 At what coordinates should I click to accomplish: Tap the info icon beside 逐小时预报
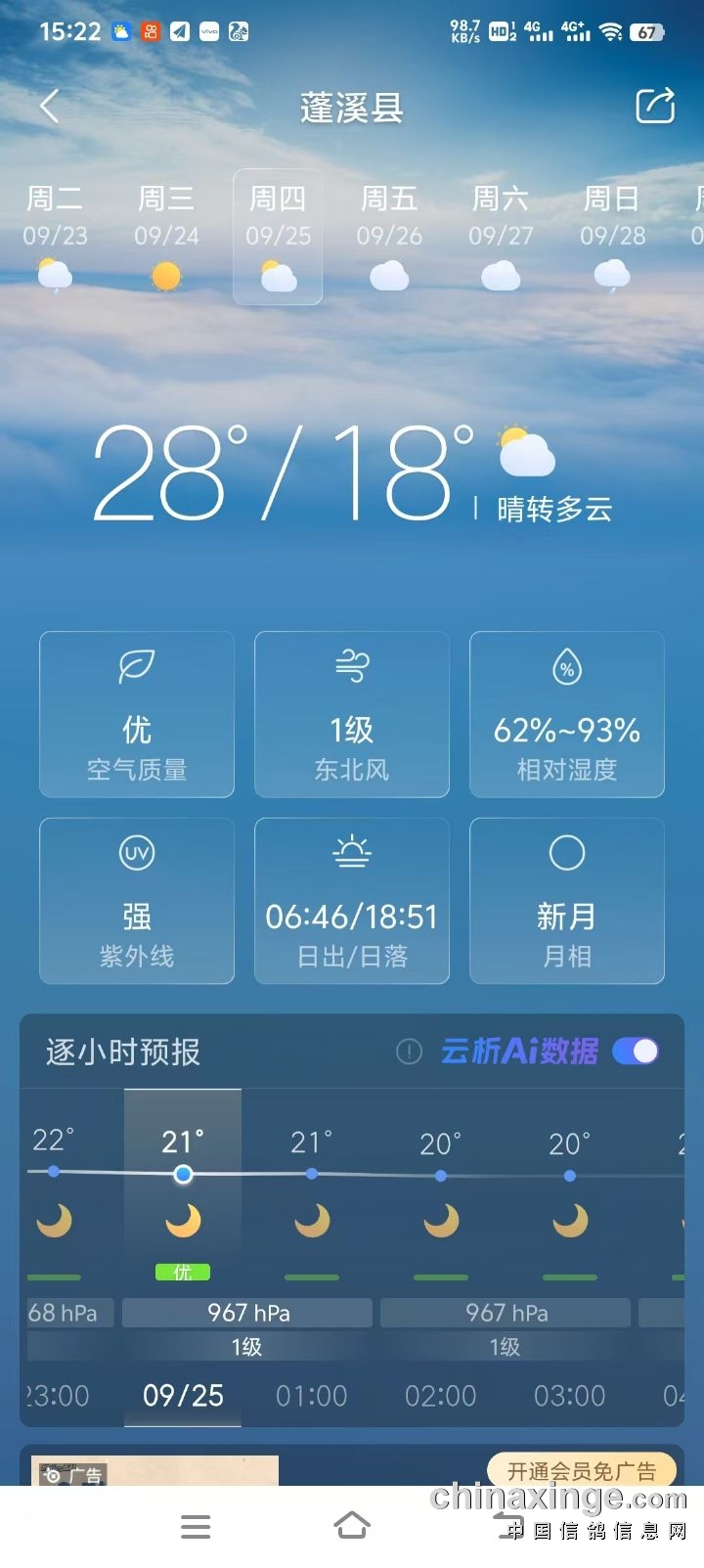[409, 1052]
